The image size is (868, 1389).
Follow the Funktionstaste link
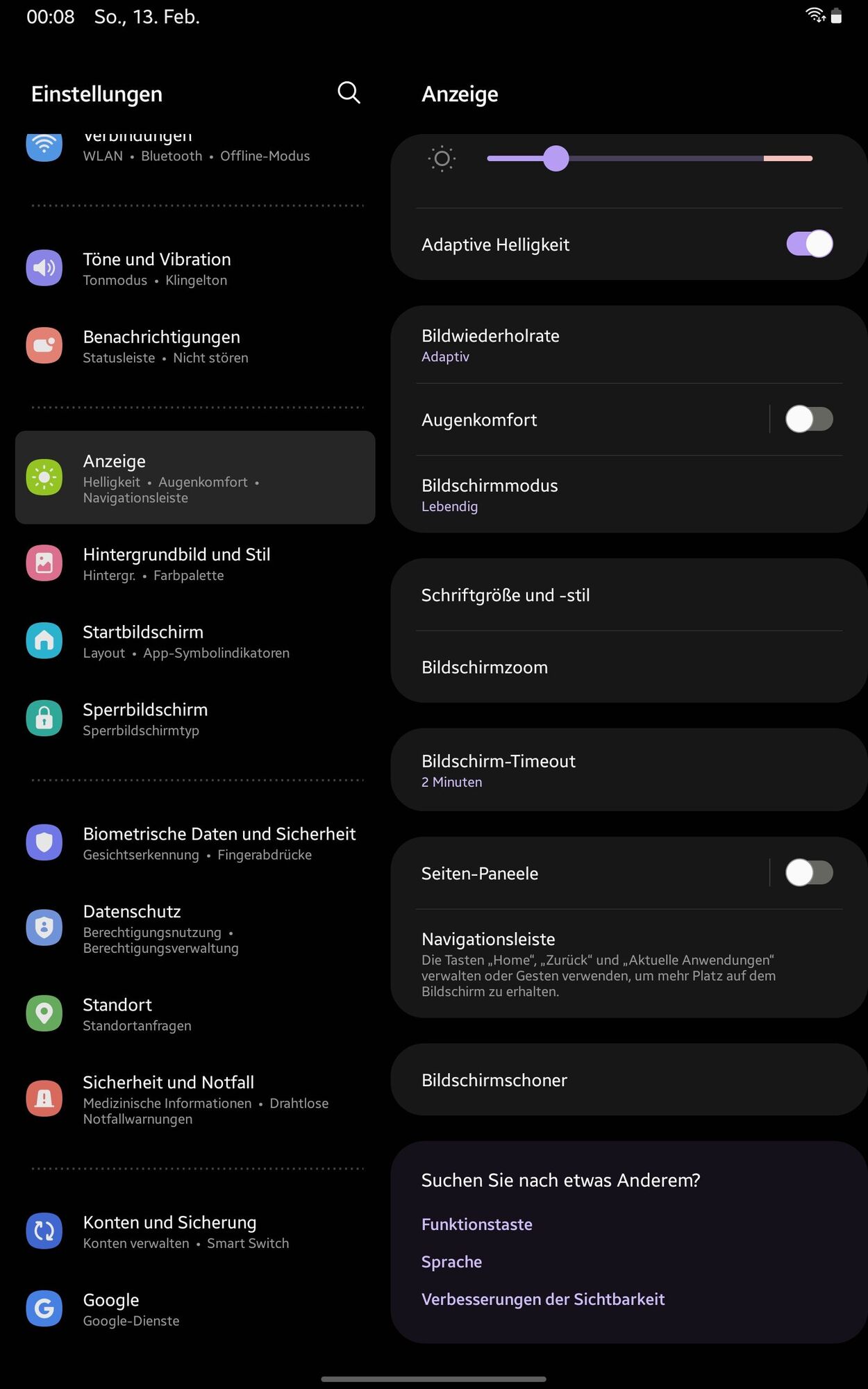pyautogui.click(x=477, y=1224)
